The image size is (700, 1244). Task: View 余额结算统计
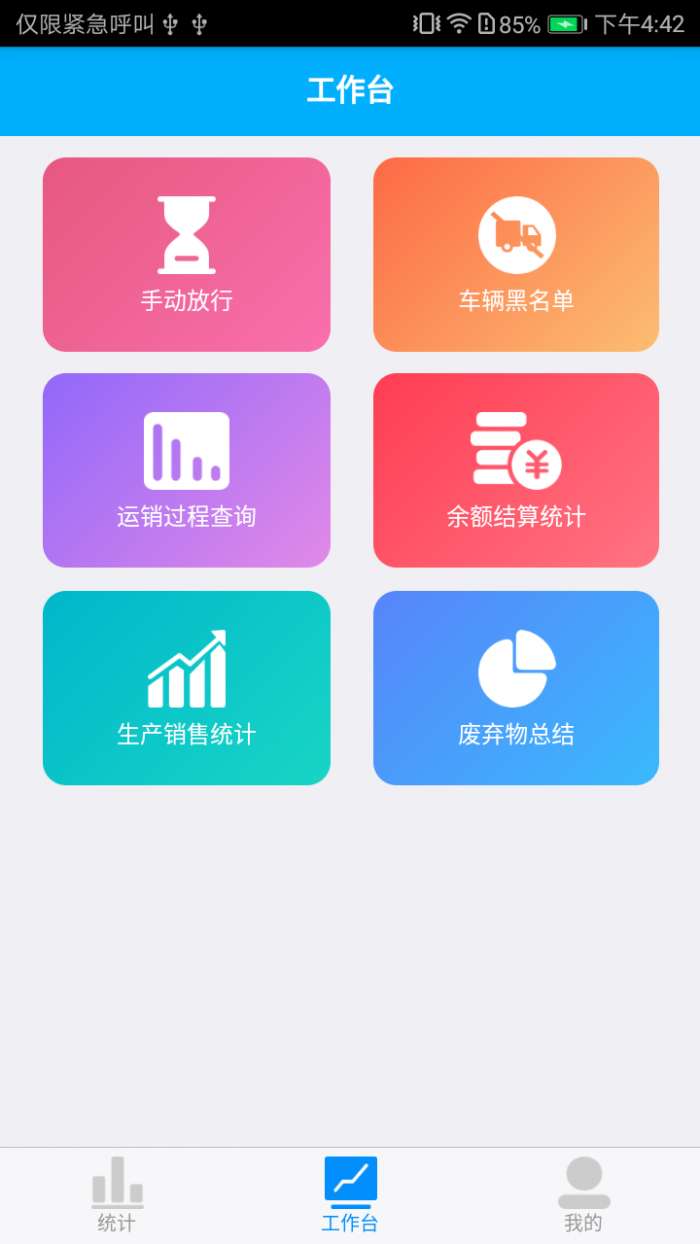point(516,471)
